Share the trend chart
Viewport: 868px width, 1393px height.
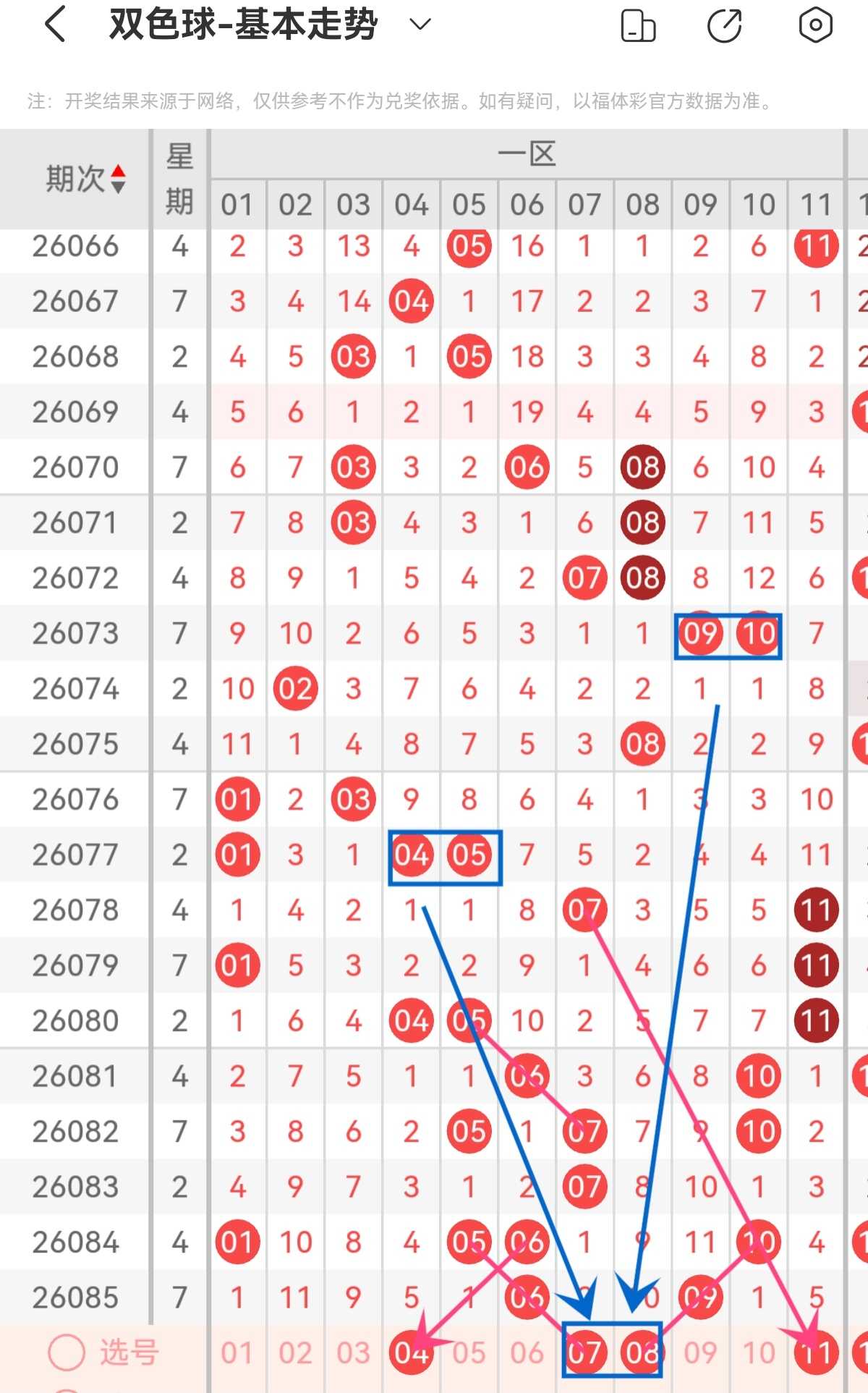click(724, 25)
